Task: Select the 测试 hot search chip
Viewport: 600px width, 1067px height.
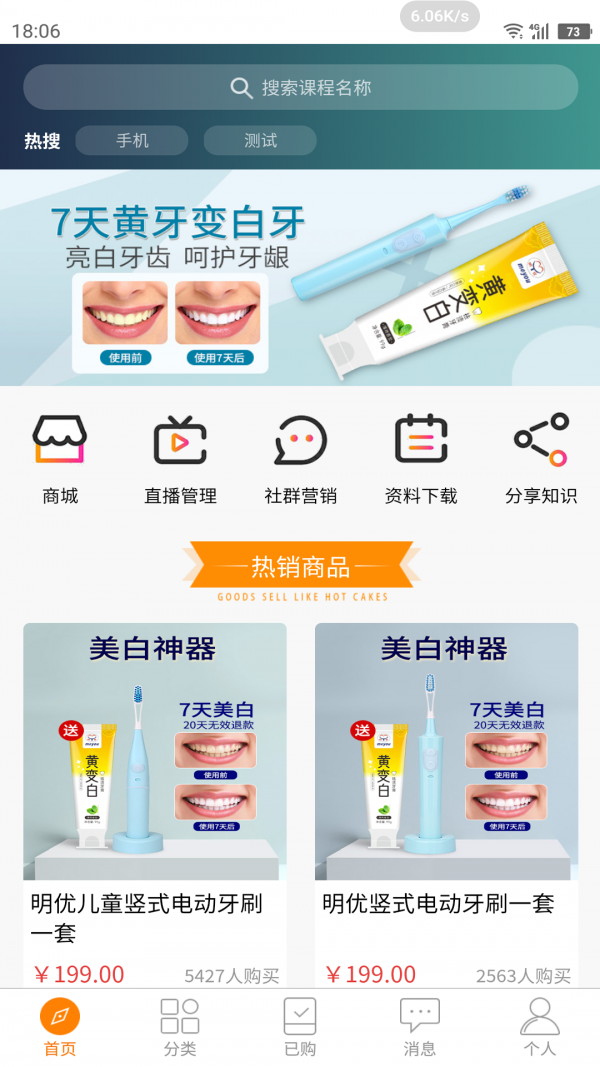Action: pyautogui.click(x=260, y=141)
